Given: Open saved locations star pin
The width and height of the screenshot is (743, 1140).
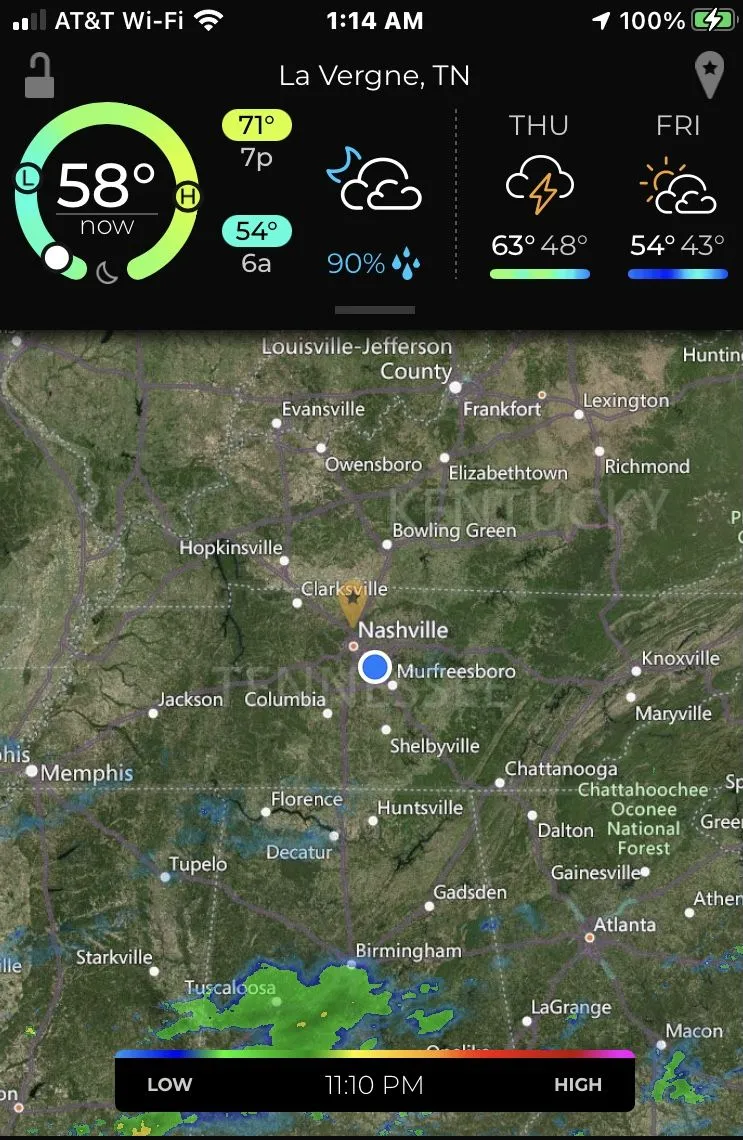Looking at the screenshot, I should pyautogui.click(x=708, y=76).
